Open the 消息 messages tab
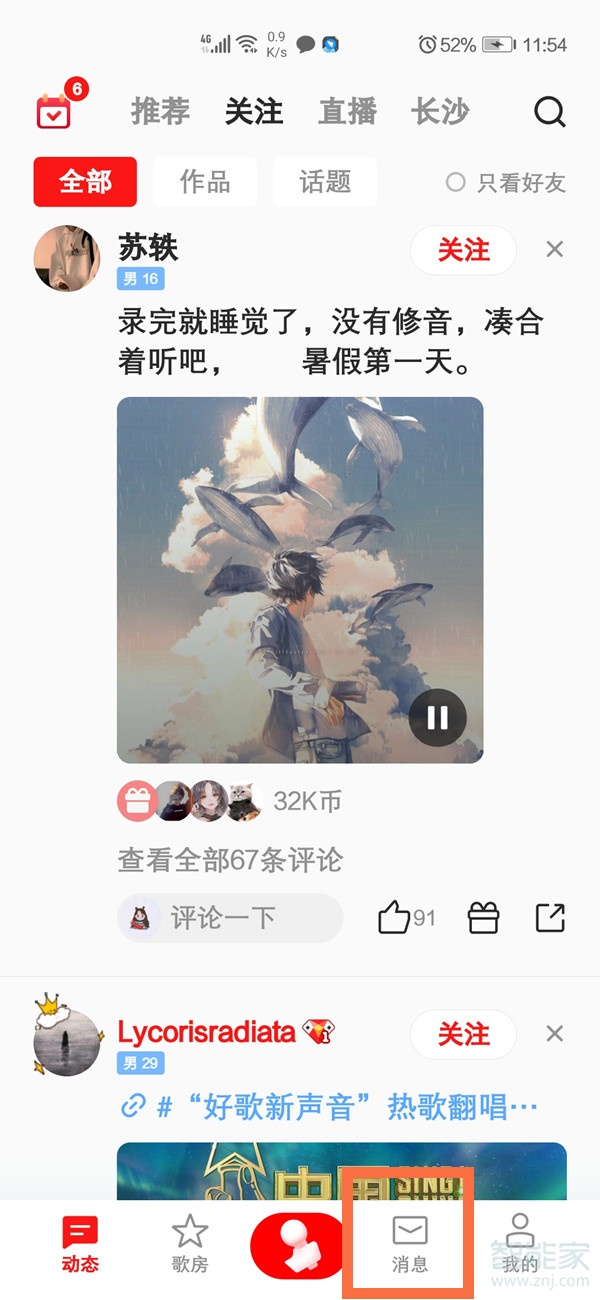600x1300 pixels. (409, 1242)
